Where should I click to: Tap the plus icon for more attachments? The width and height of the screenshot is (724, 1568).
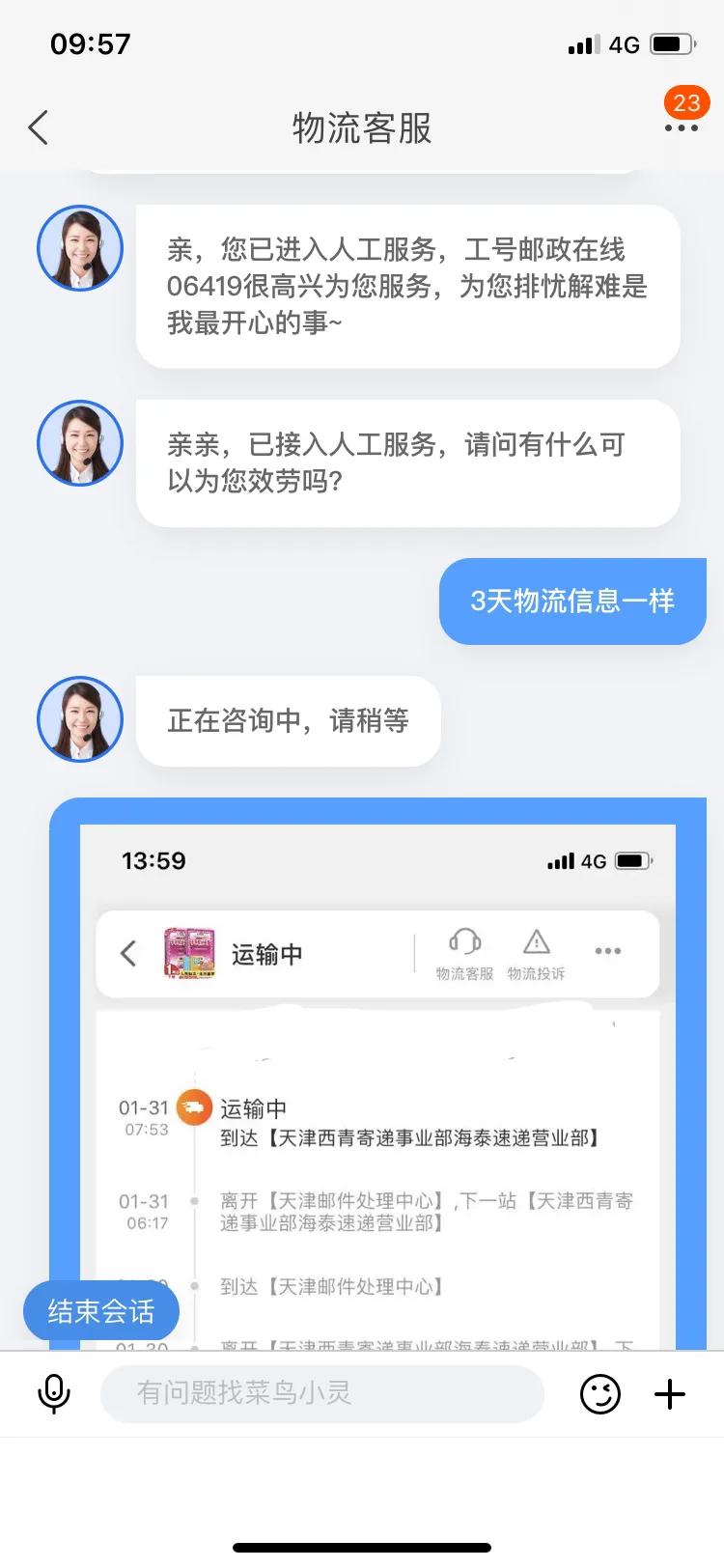[x=669, y=1393]
